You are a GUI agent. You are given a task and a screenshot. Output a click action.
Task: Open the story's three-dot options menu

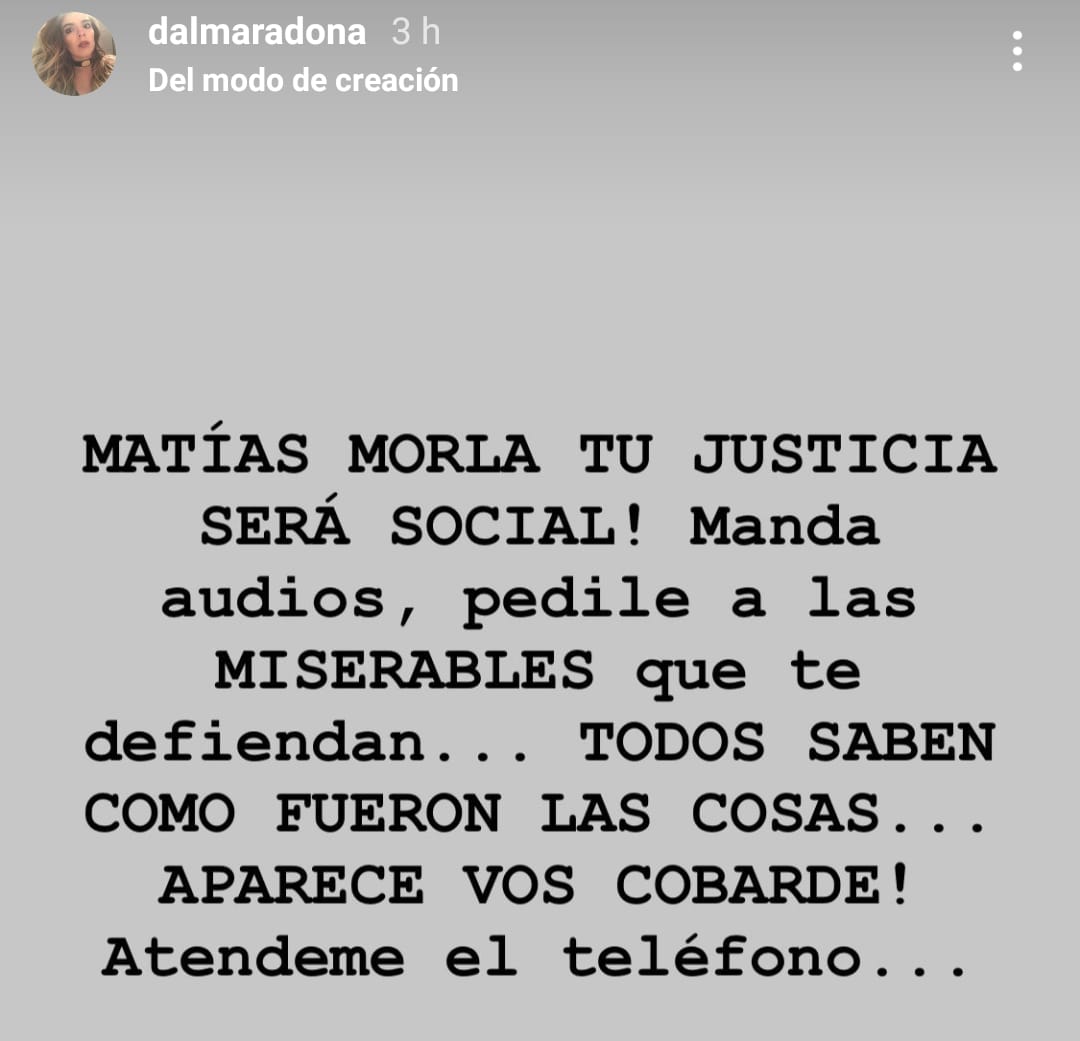click(1017, 51)
